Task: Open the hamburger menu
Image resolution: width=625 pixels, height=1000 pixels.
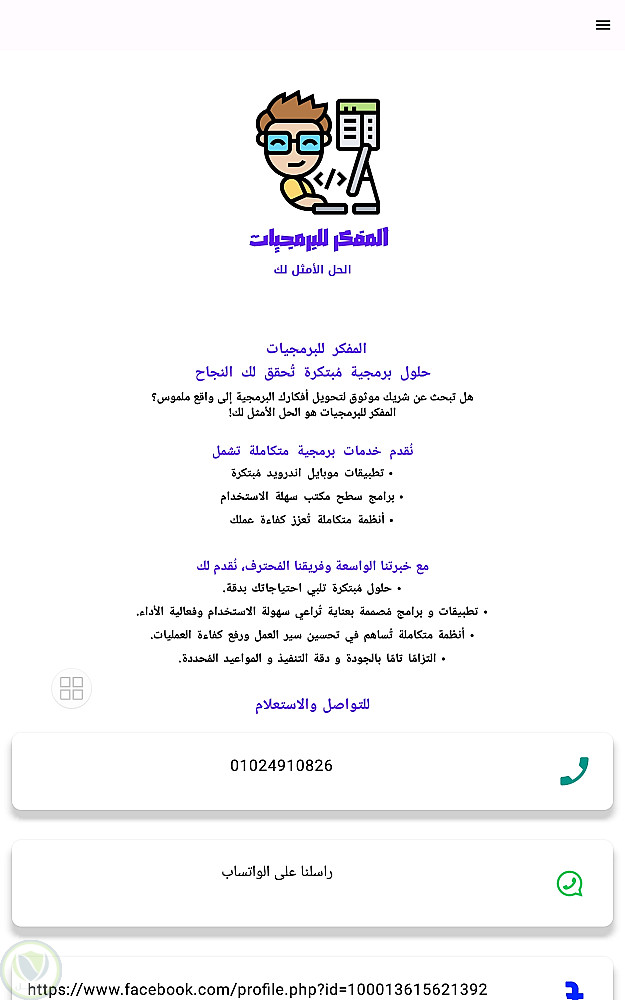Action: 602,25
